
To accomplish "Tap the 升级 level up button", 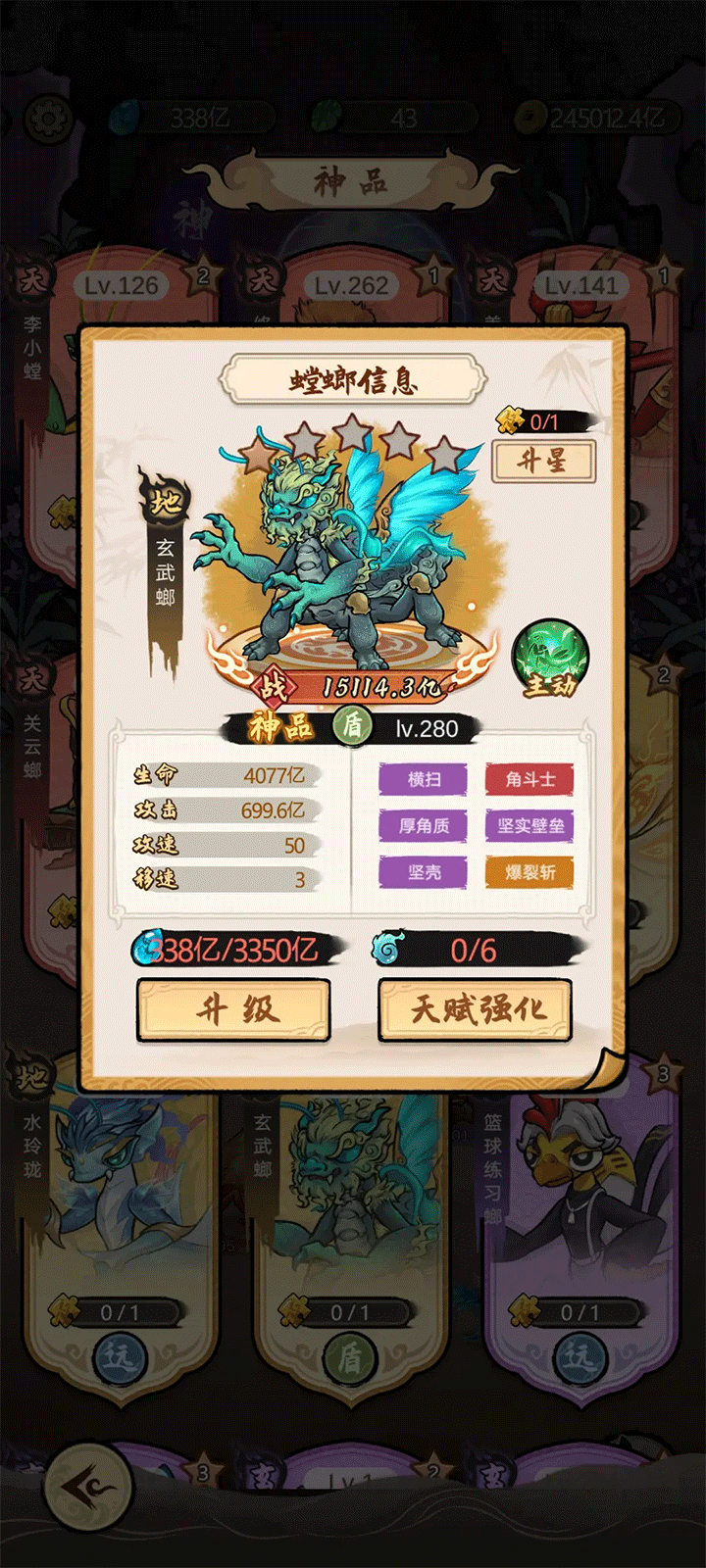I will coord(233,1009).
